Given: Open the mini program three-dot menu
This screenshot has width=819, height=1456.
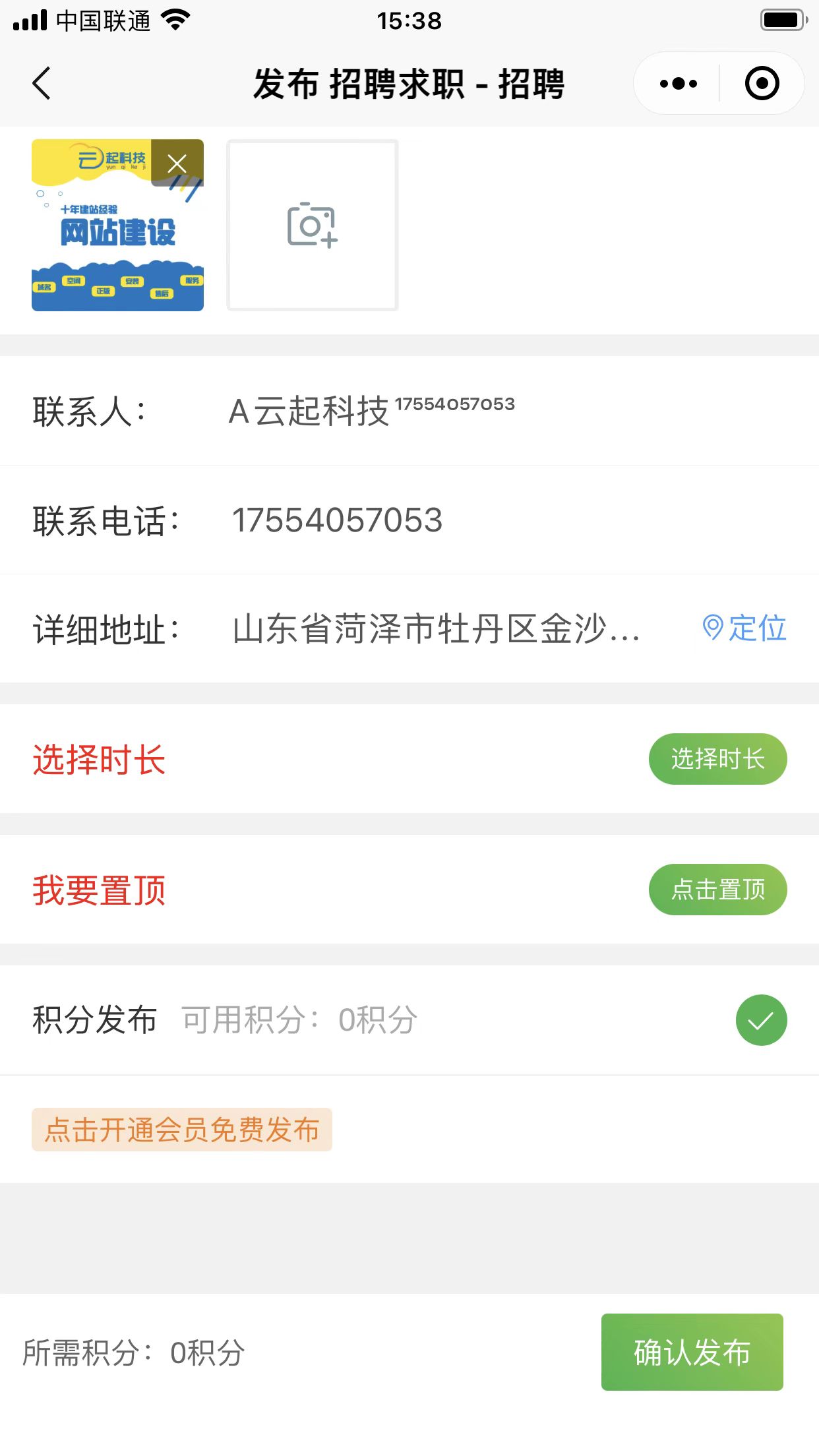Looking at the screenshot, I should coord(678,84).
